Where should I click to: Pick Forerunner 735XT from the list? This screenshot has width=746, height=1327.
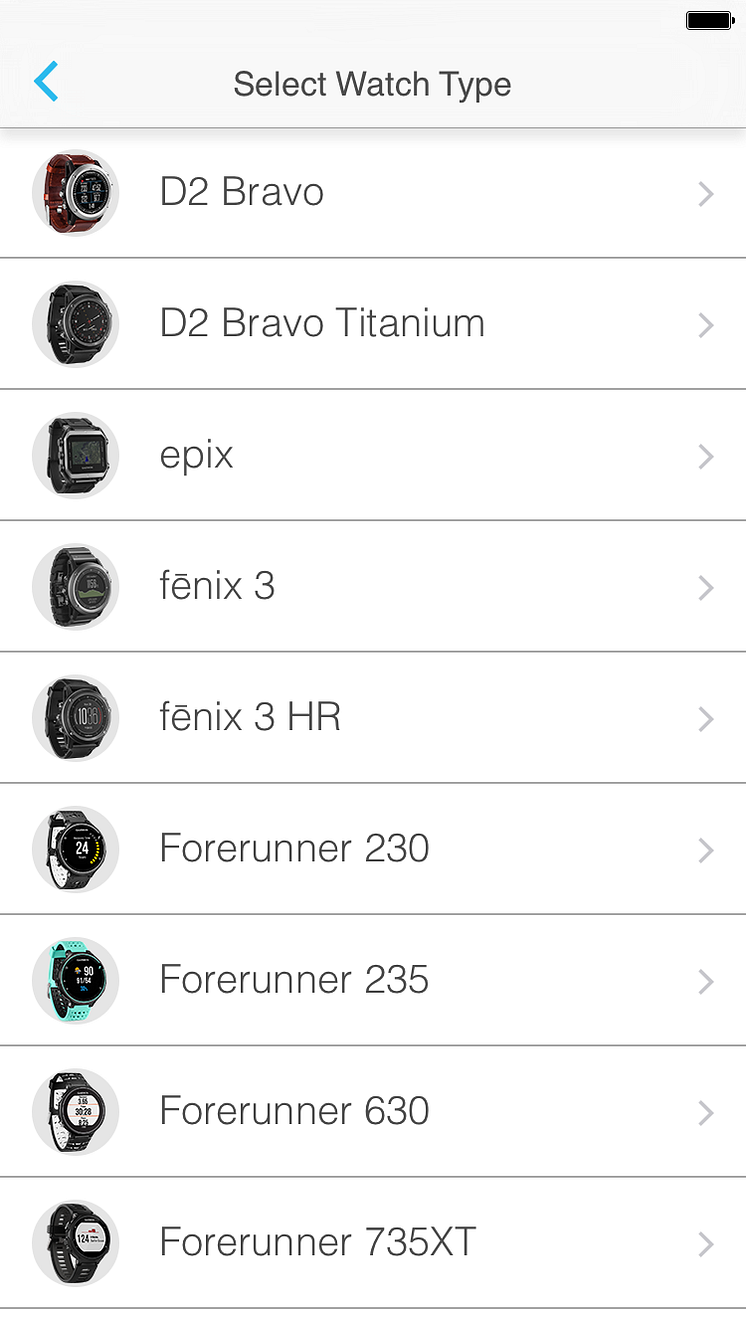click(x=372, y=1242)
